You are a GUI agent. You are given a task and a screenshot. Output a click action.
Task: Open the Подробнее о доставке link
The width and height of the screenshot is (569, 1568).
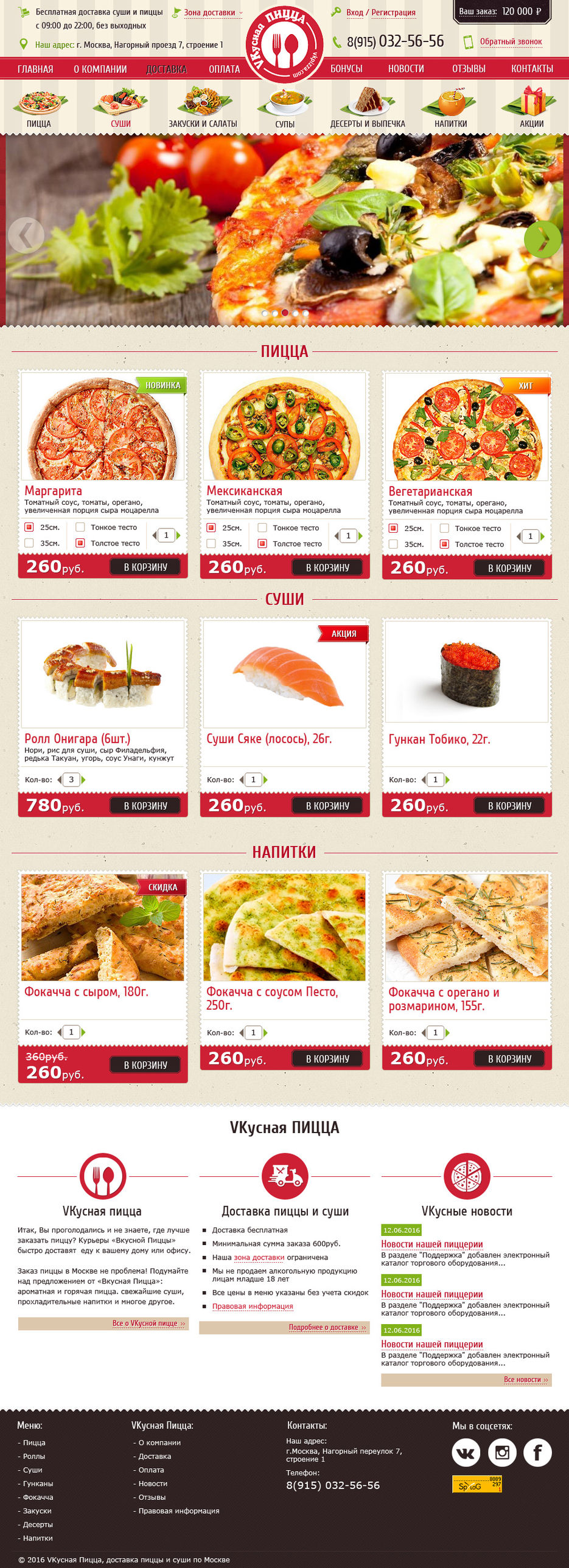click(x=327, y=1328)
